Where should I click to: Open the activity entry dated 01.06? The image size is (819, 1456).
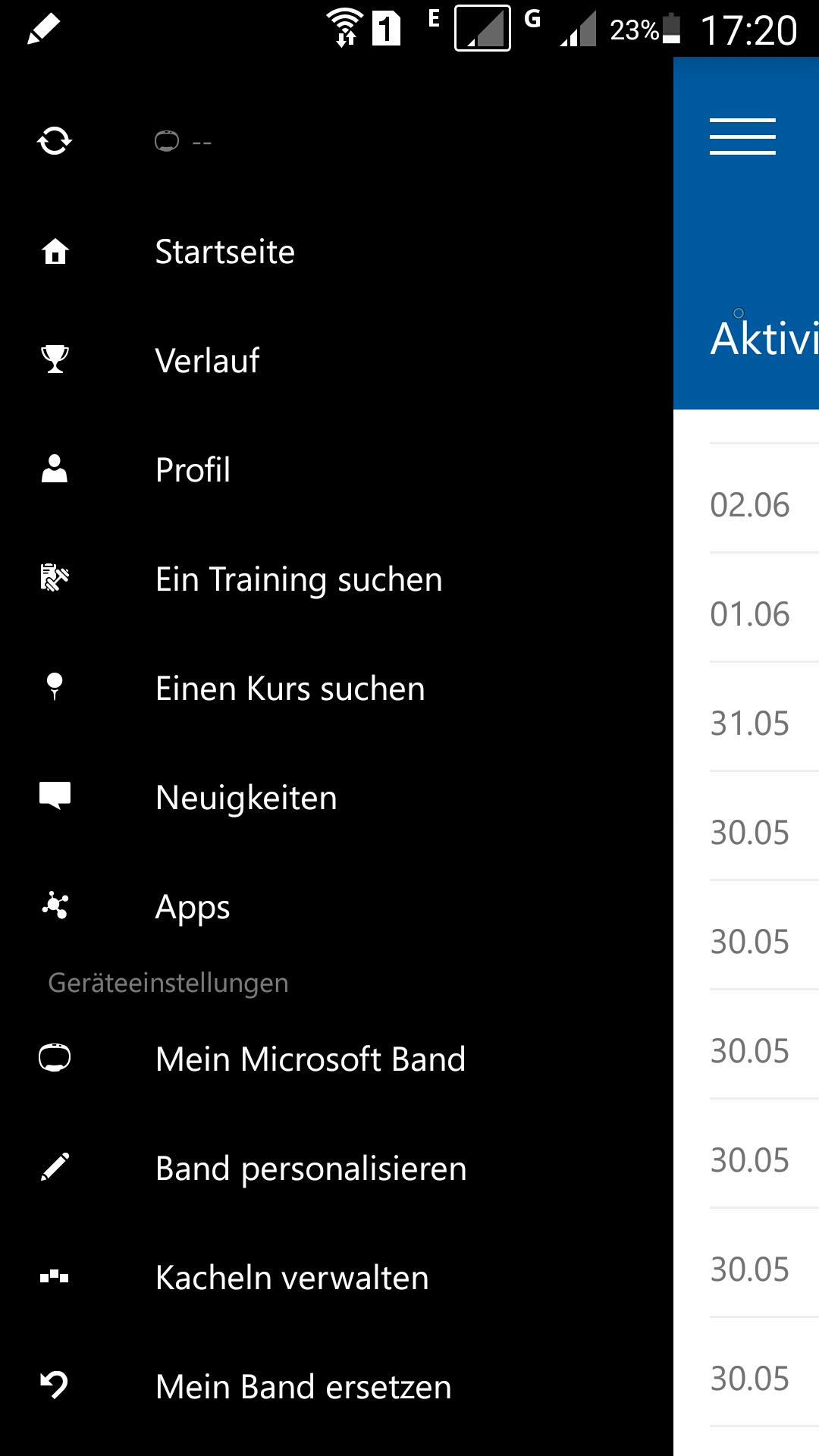point(750,614)
